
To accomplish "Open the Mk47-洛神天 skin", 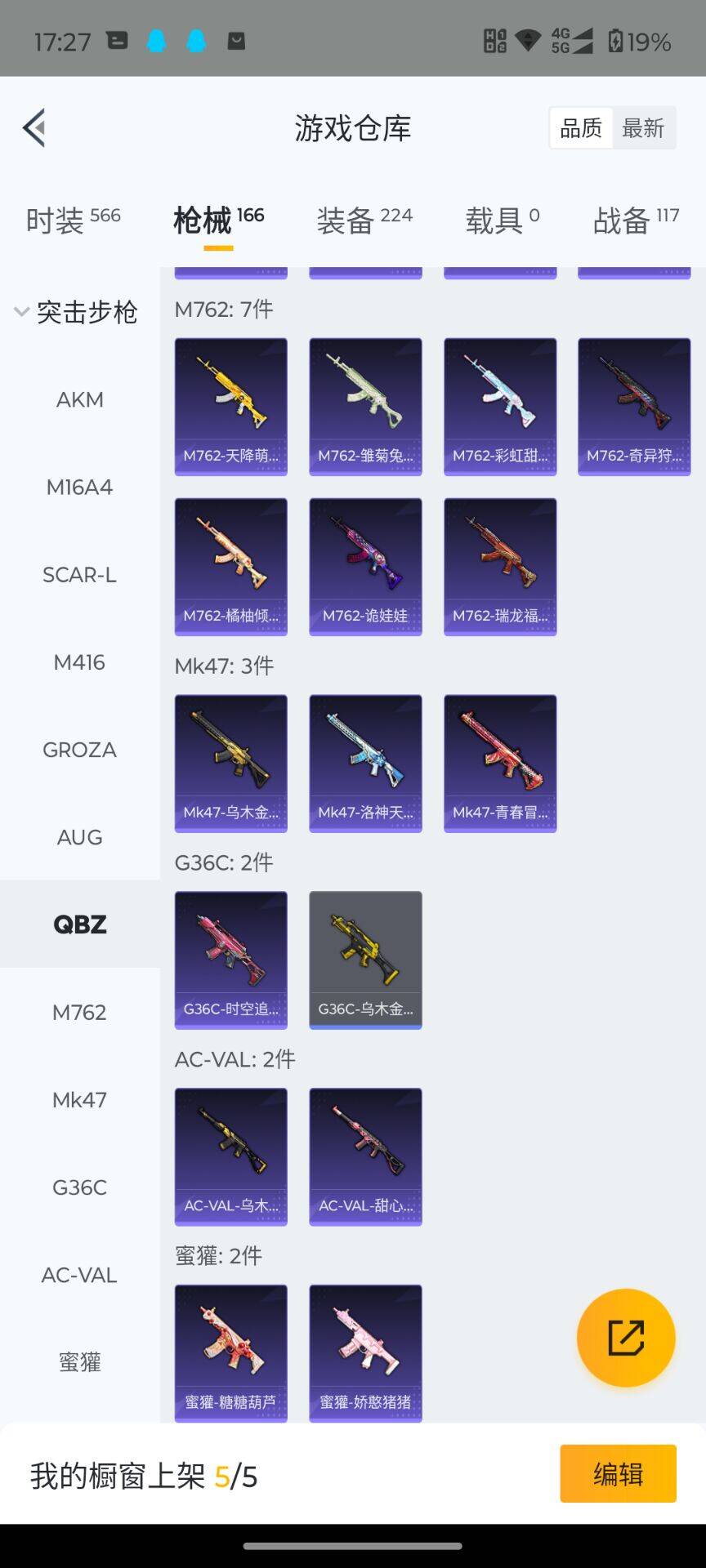I will pos(365,764).
